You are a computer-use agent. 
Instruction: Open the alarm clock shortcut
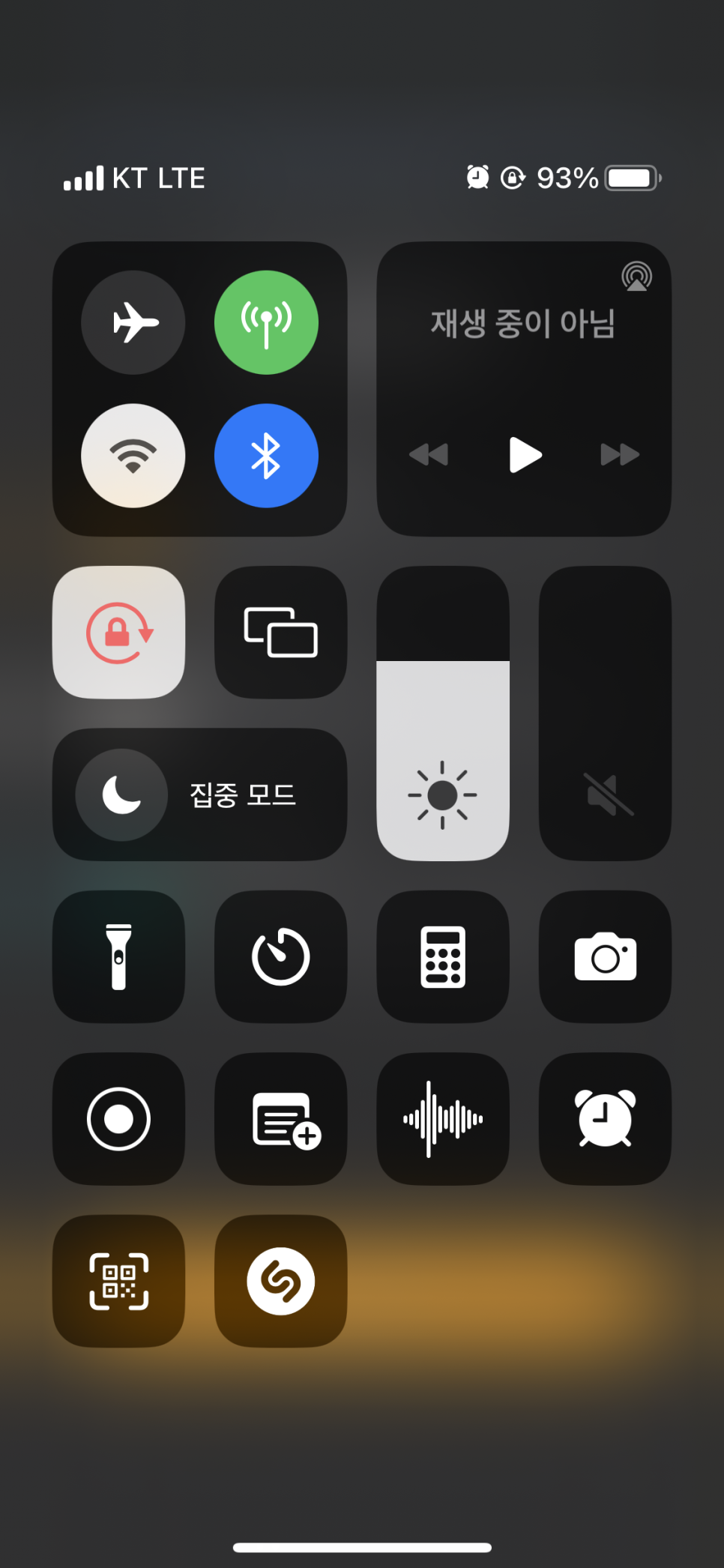point(605,1119)
